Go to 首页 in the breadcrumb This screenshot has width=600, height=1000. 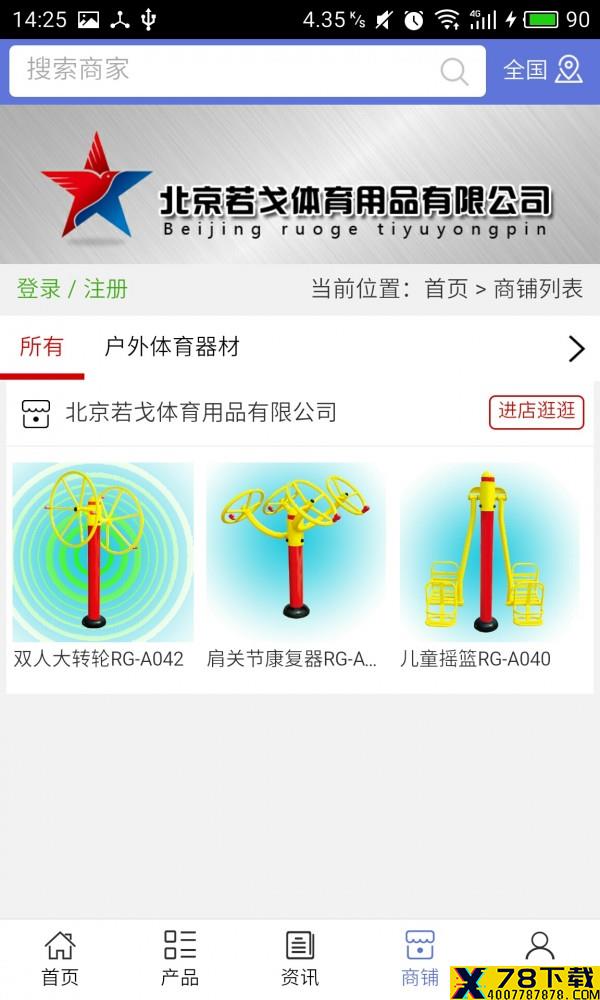coord(446,289)
